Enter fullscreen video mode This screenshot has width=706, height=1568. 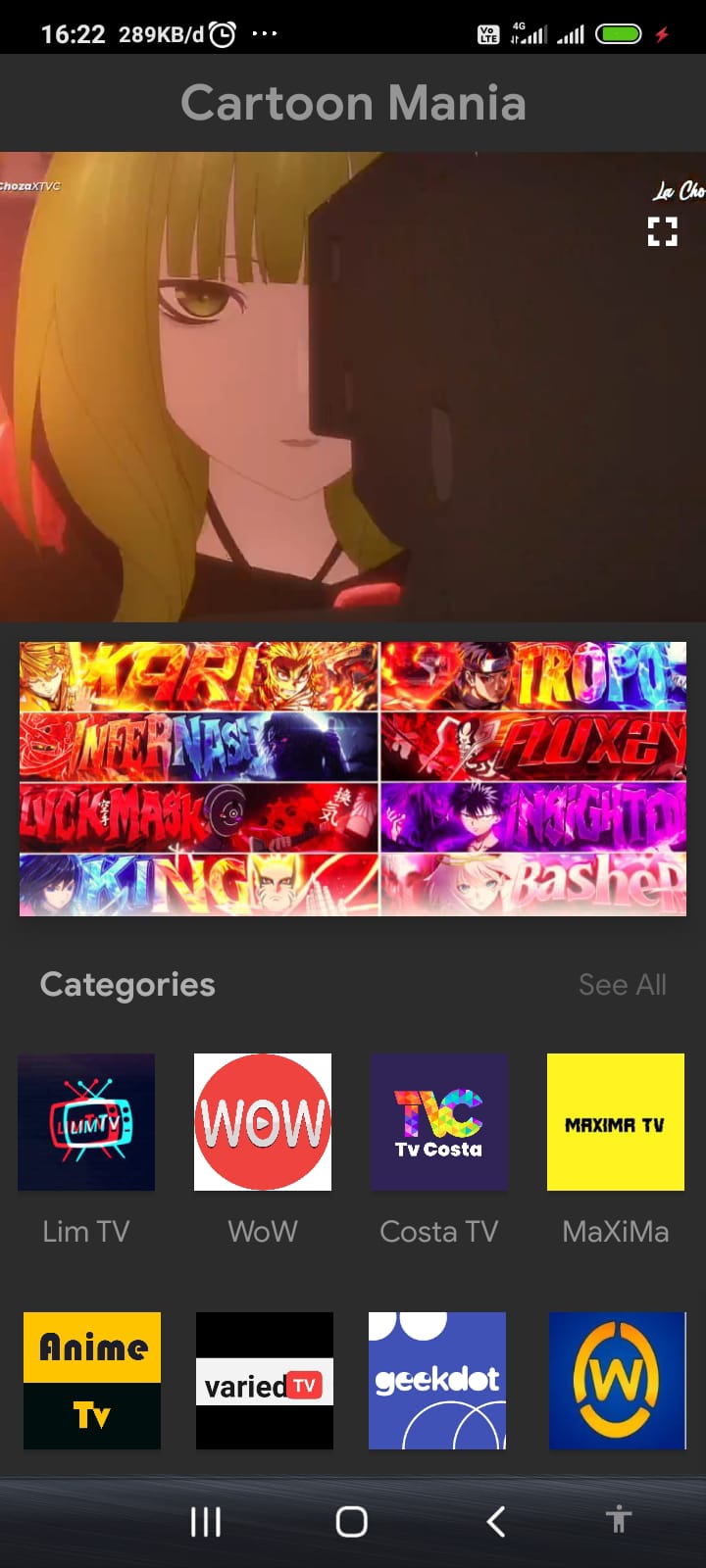(662, 231)
